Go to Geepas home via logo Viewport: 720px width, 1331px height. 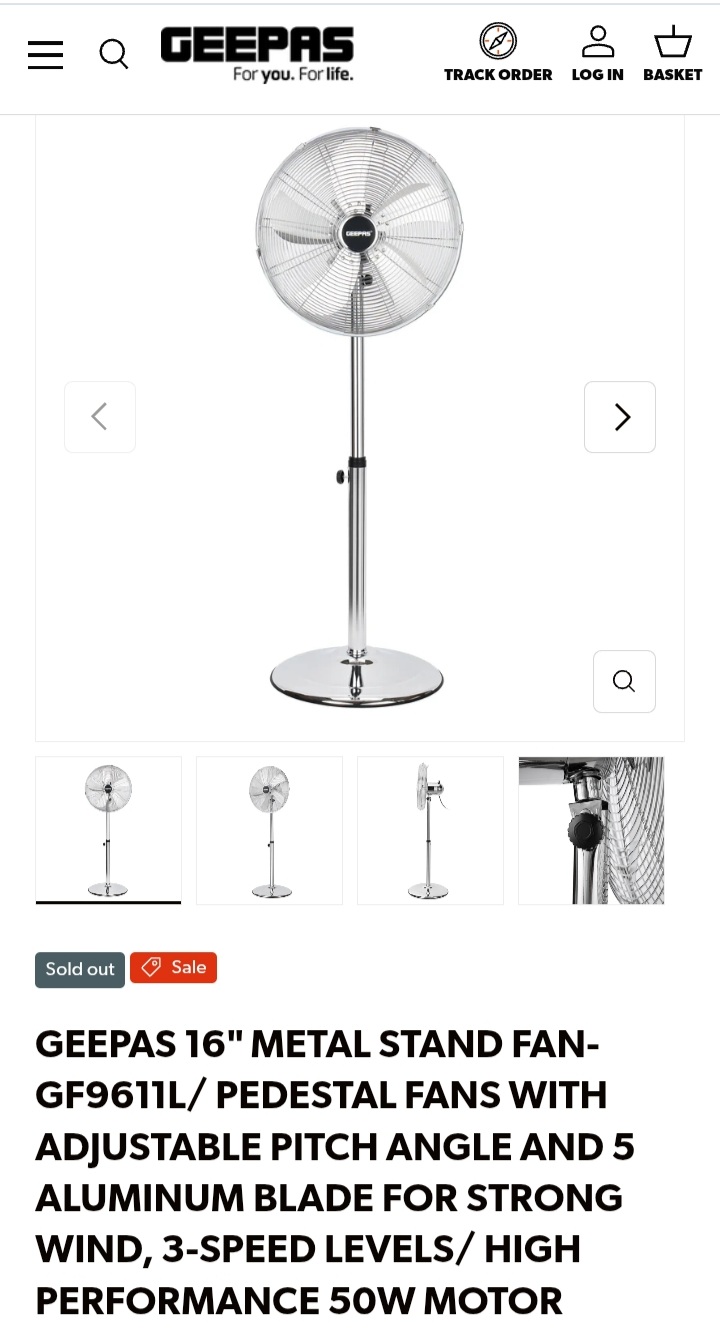(257, 54)
